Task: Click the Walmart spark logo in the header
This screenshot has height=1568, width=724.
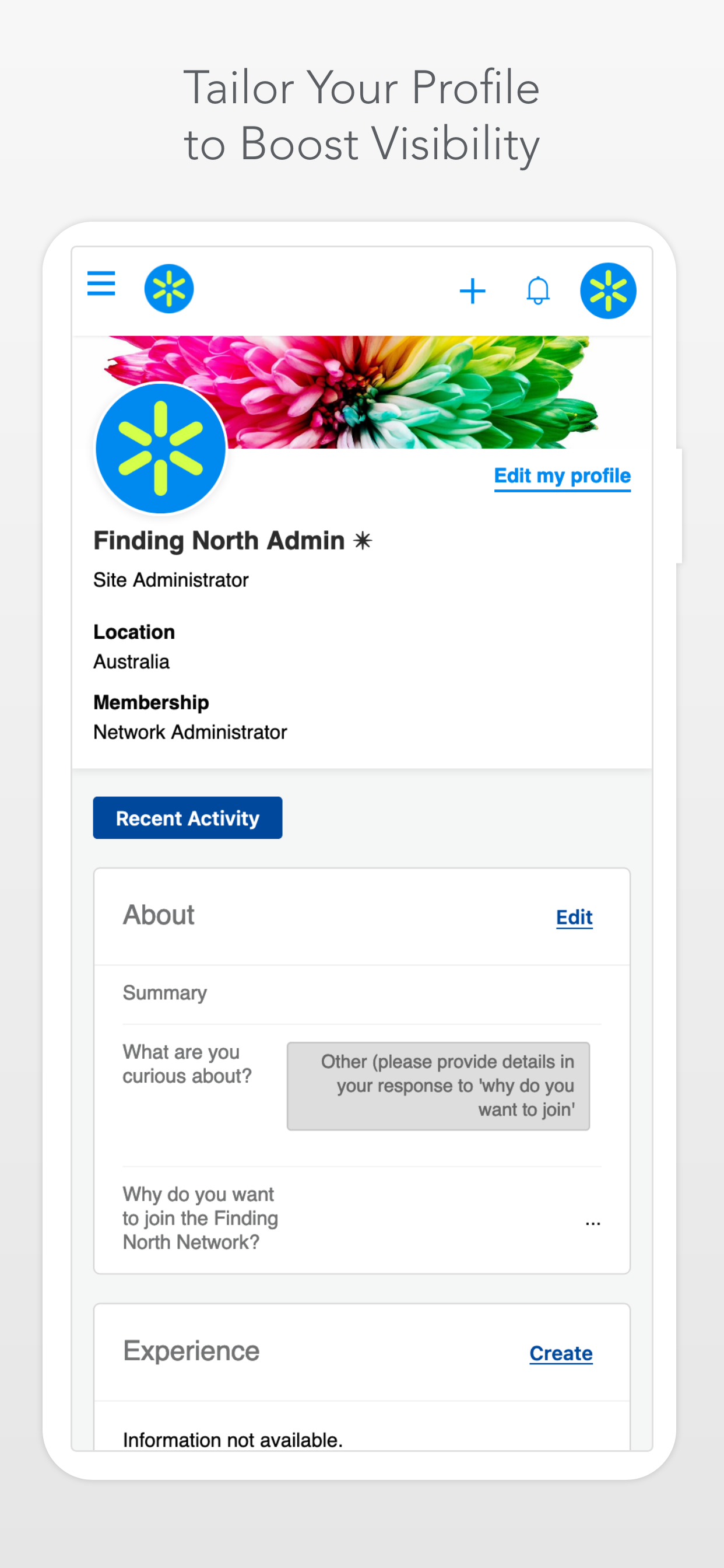Action: (x=169, y=289)
